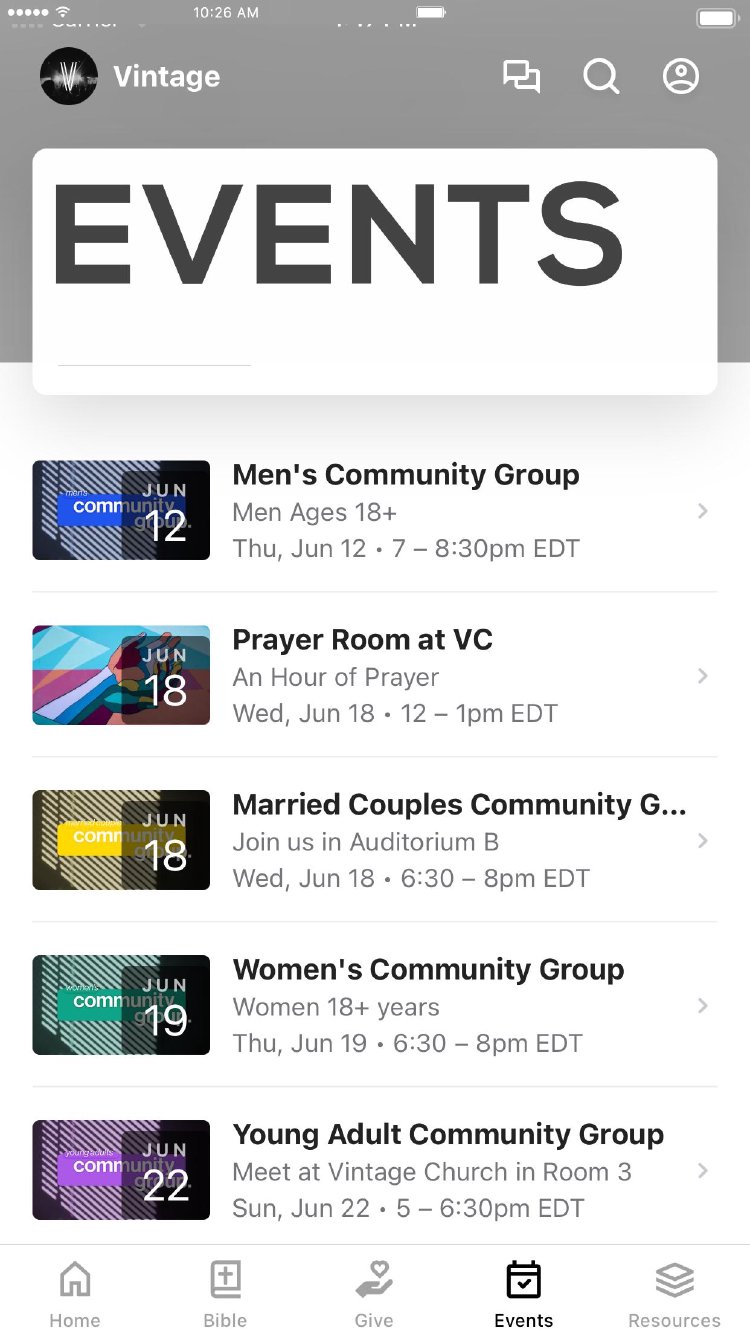Open the EVENTS banner card
The height and width of the screenshot is (1334, 750).
(x=375, y=271)
